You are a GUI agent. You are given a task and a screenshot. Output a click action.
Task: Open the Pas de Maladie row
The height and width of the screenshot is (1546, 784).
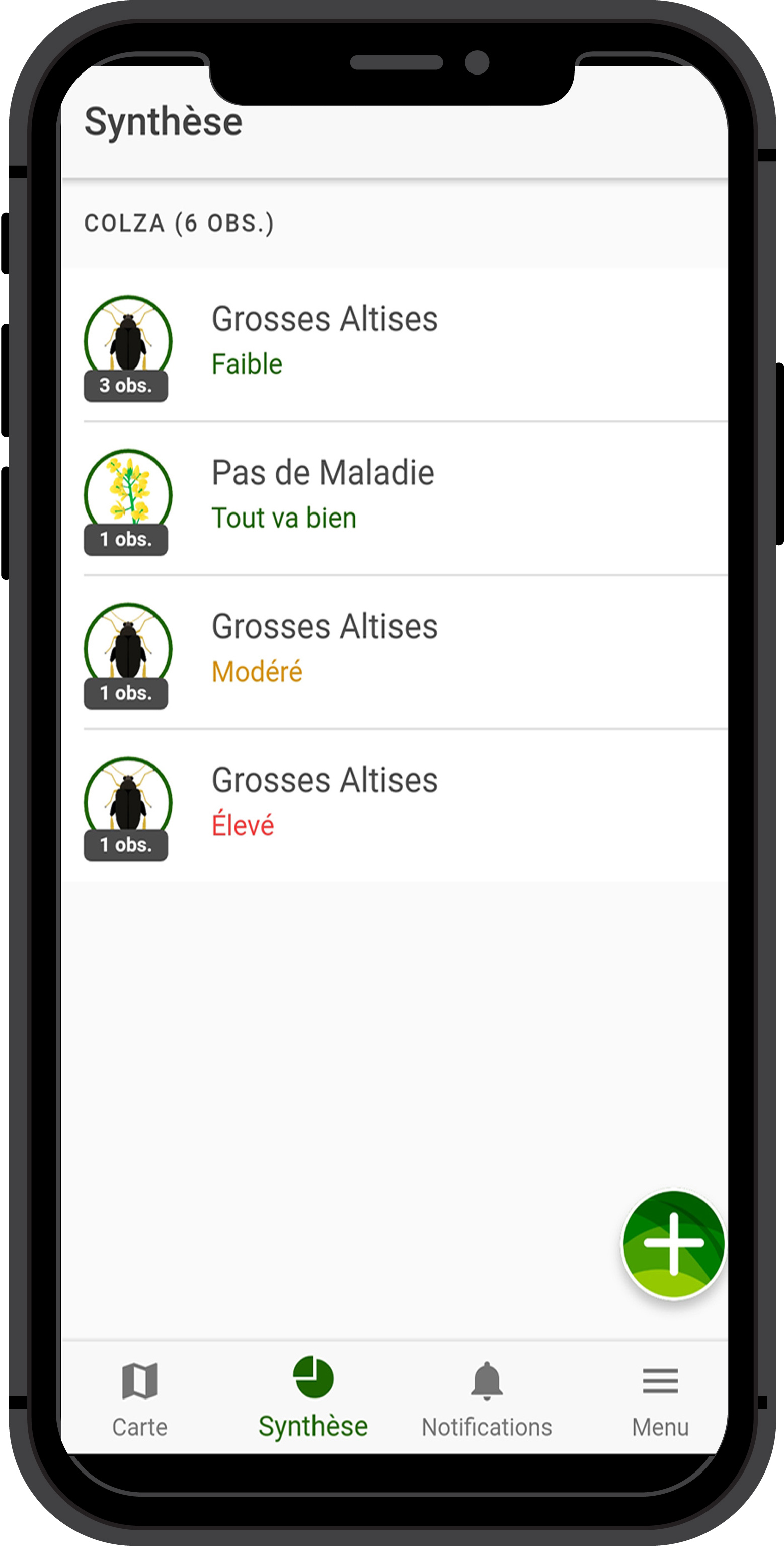tap(393, 499)
